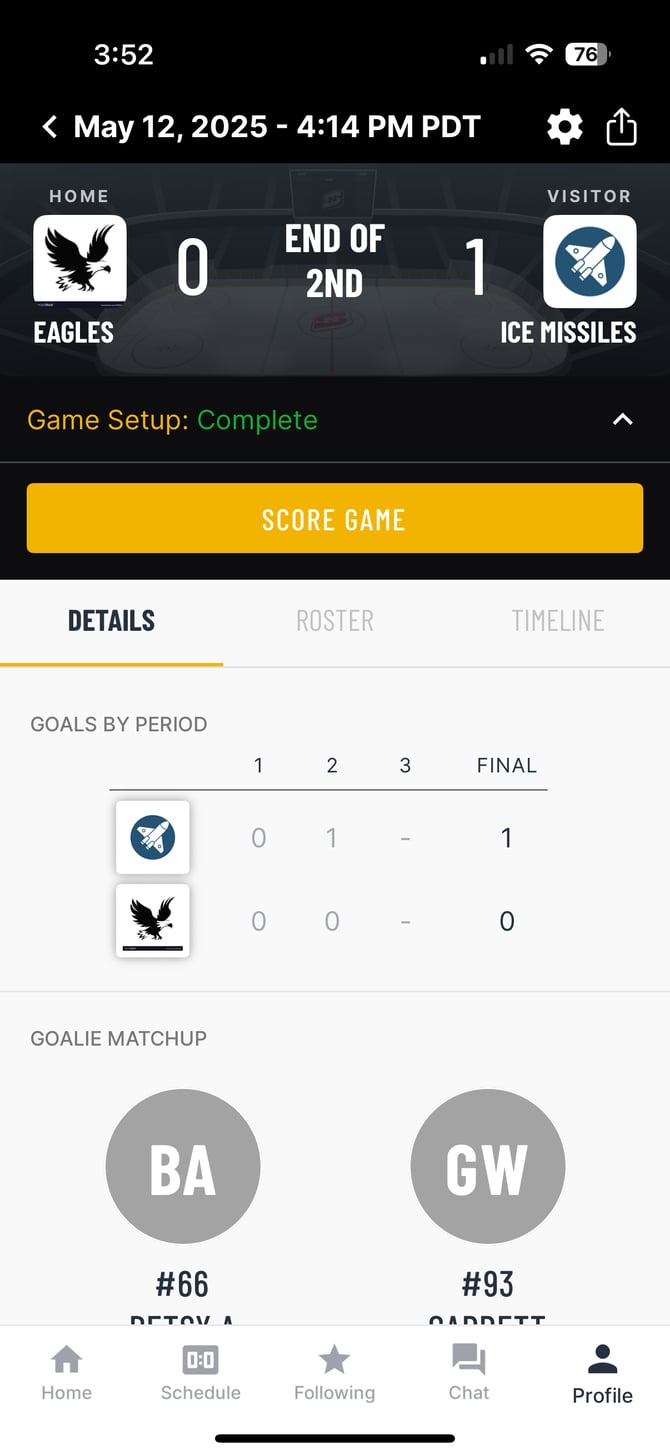Share this game
670x1456 pixels.
[621, 127]
